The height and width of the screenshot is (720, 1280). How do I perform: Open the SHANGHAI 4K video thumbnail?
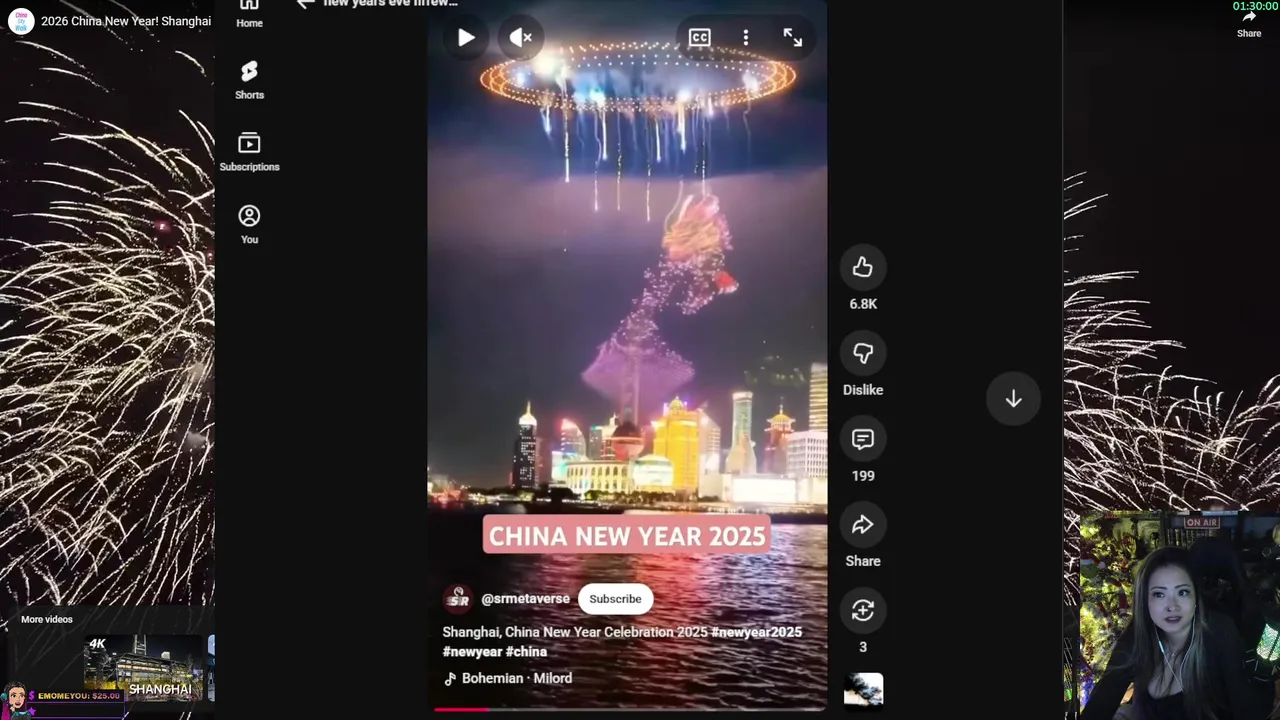[x=143, y=667]
